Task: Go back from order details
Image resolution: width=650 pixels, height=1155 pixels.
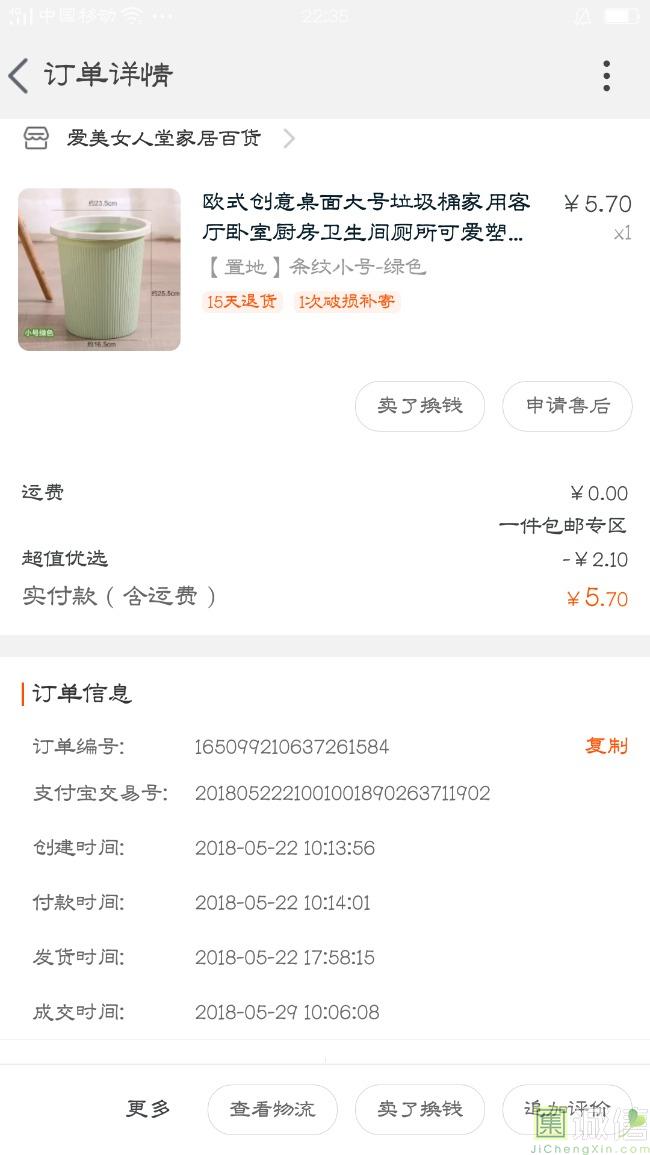Action: (x=19, y=75)
